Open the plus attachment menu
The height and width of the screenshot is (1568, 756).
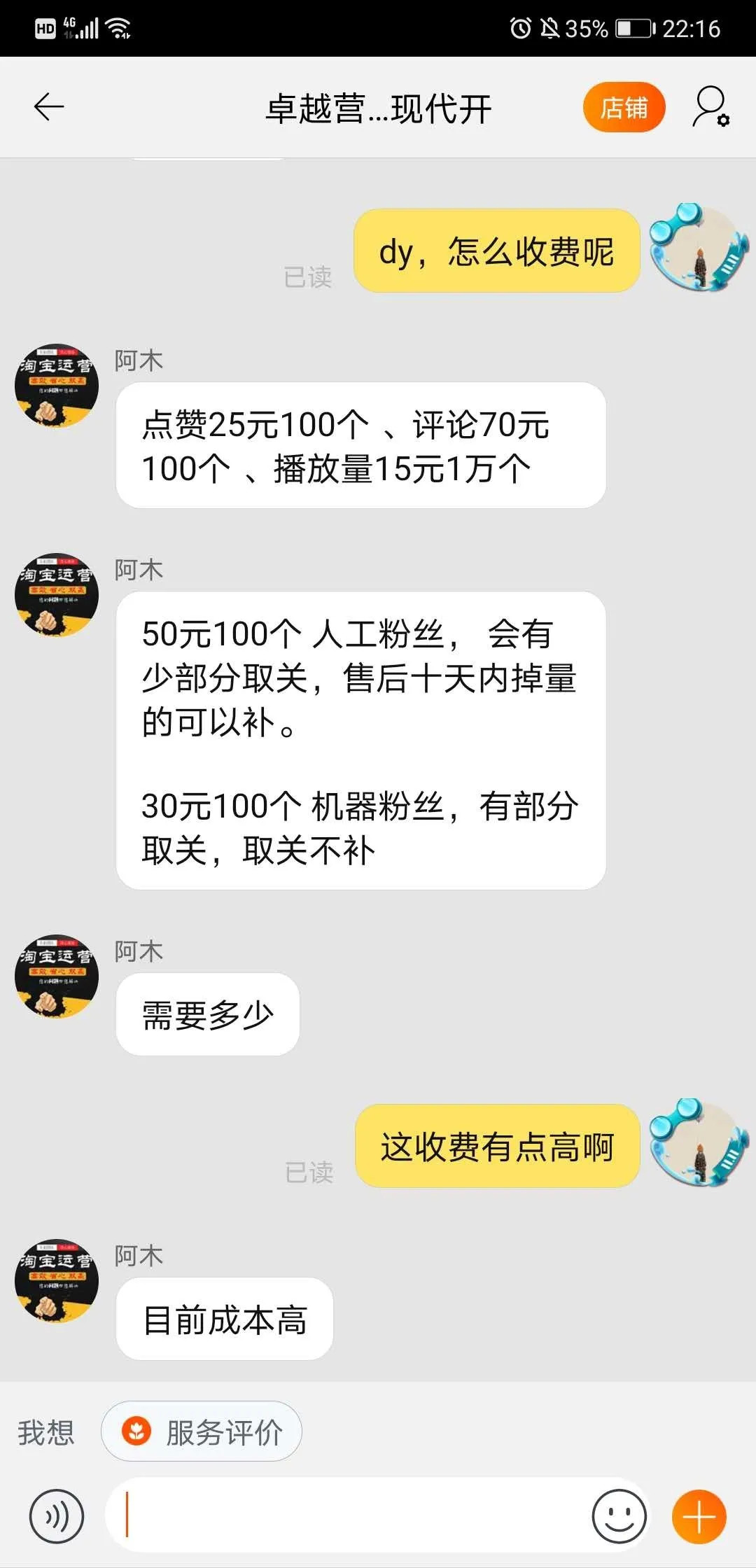pos(699,1516)
